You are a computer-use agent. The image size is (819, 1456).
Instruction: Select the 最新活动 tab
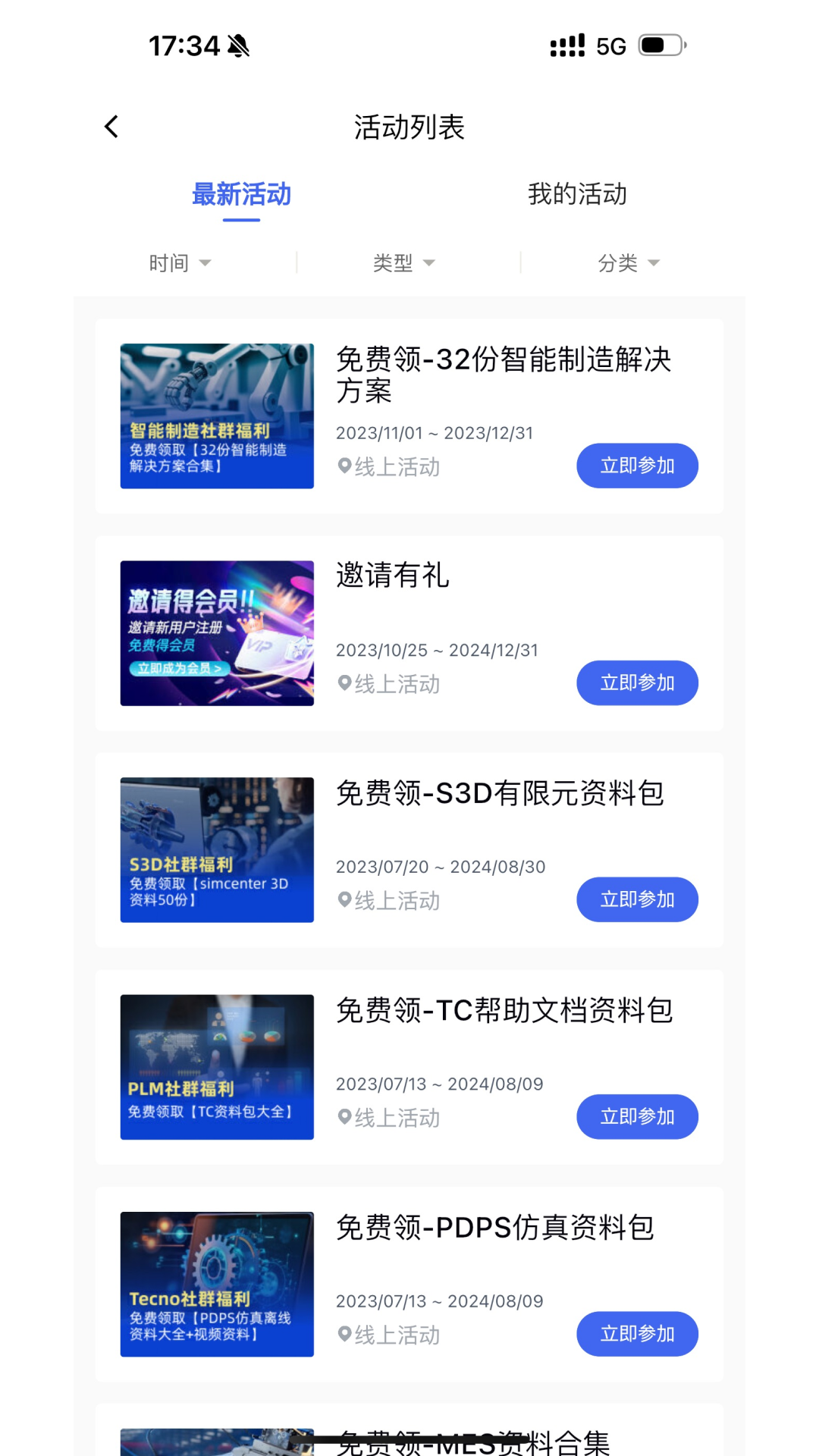242,195
